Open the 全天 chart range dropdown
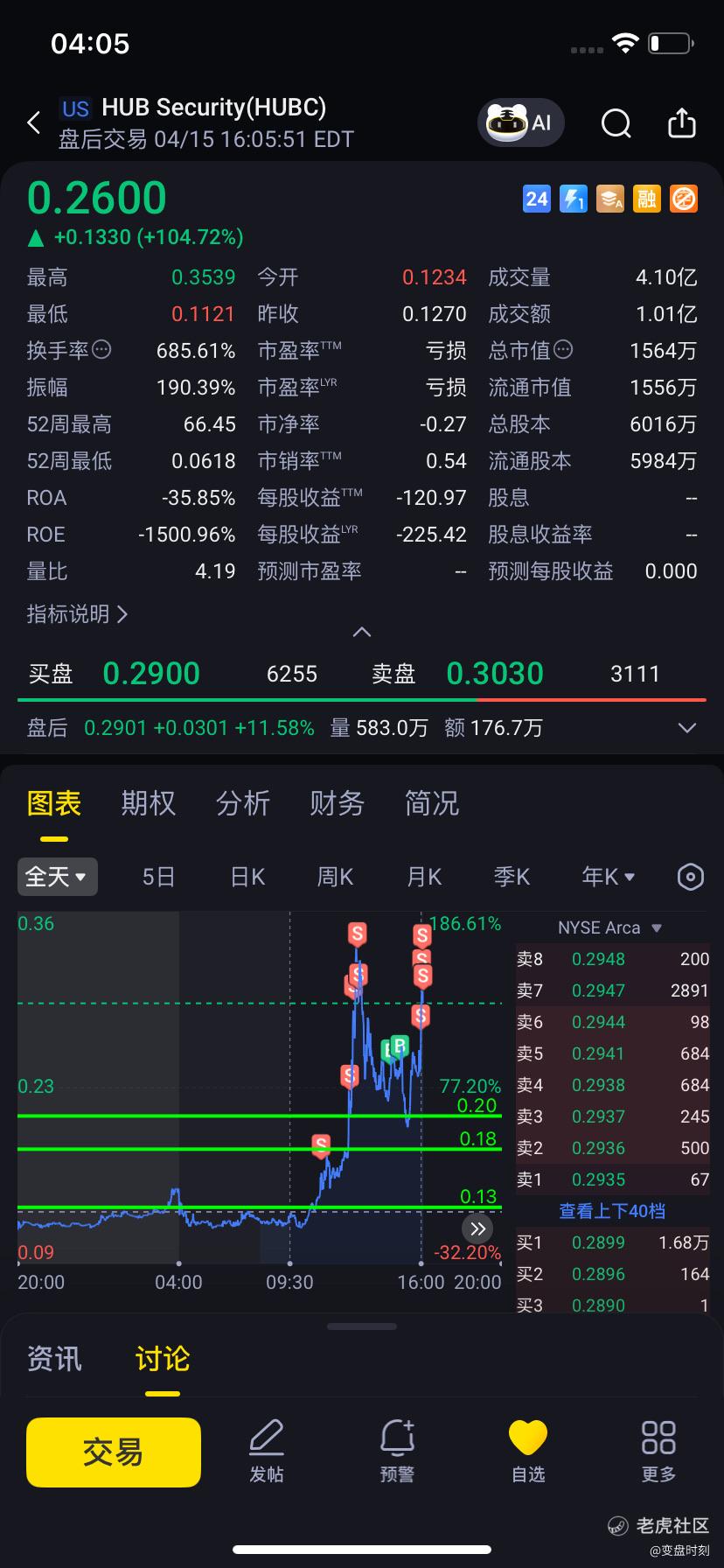 tap(57, 877)
